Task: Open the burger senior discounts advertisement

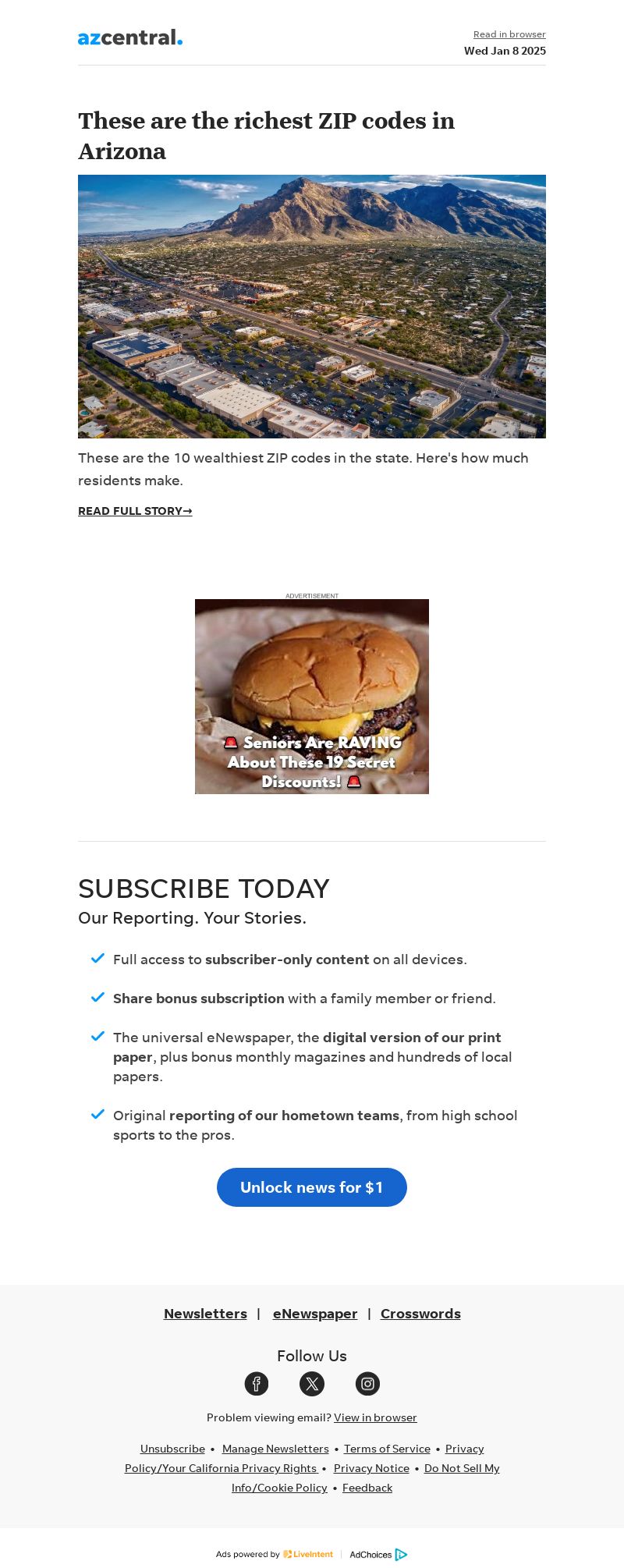Action: point(312,696)
